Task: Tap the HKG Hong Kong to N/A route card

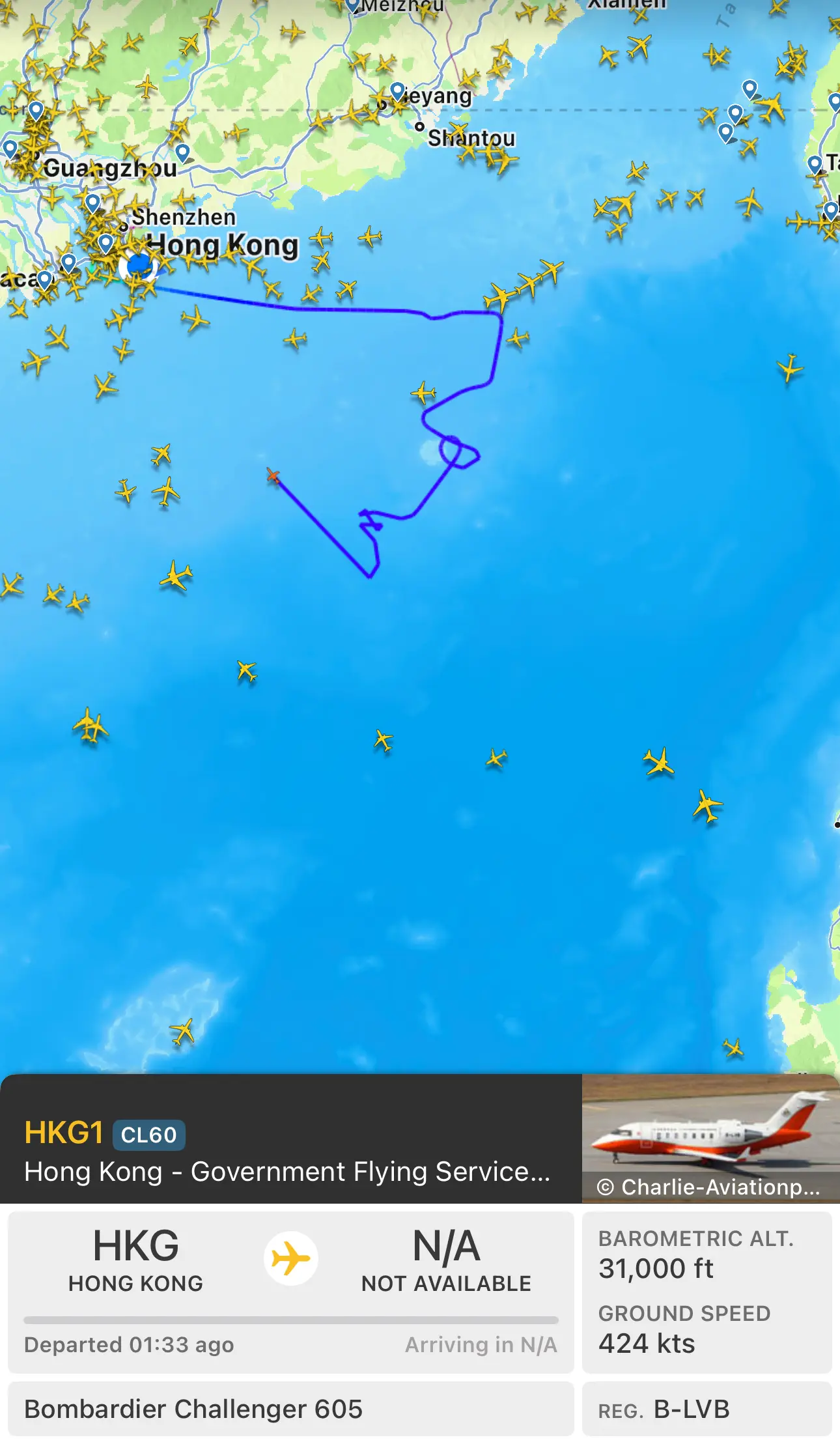Action: (290, 1292)
